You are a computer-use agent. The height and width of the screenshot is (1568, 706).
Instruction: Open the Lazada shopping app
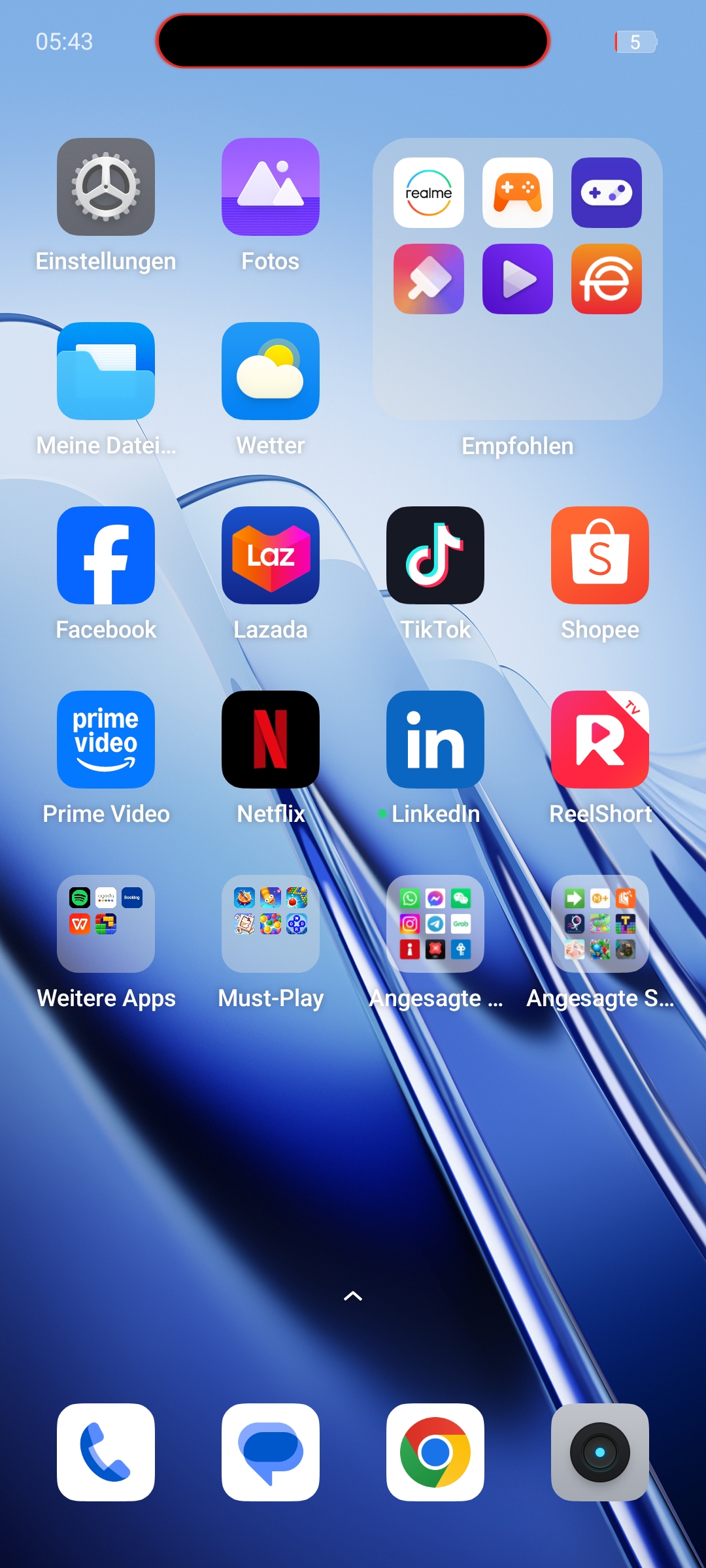[271, 555]
